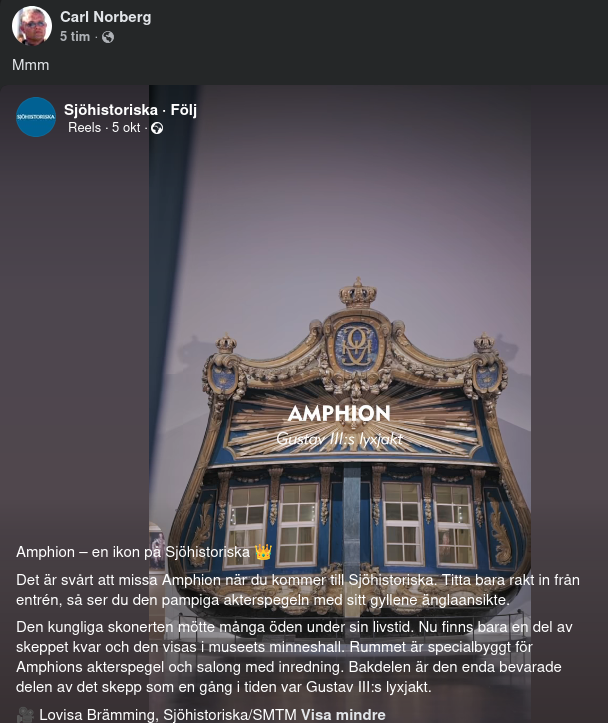Open Carl Norberg's profile picture
Image resolution: width=608 pixels, height=723 pixels.
(x=32, y=26)
